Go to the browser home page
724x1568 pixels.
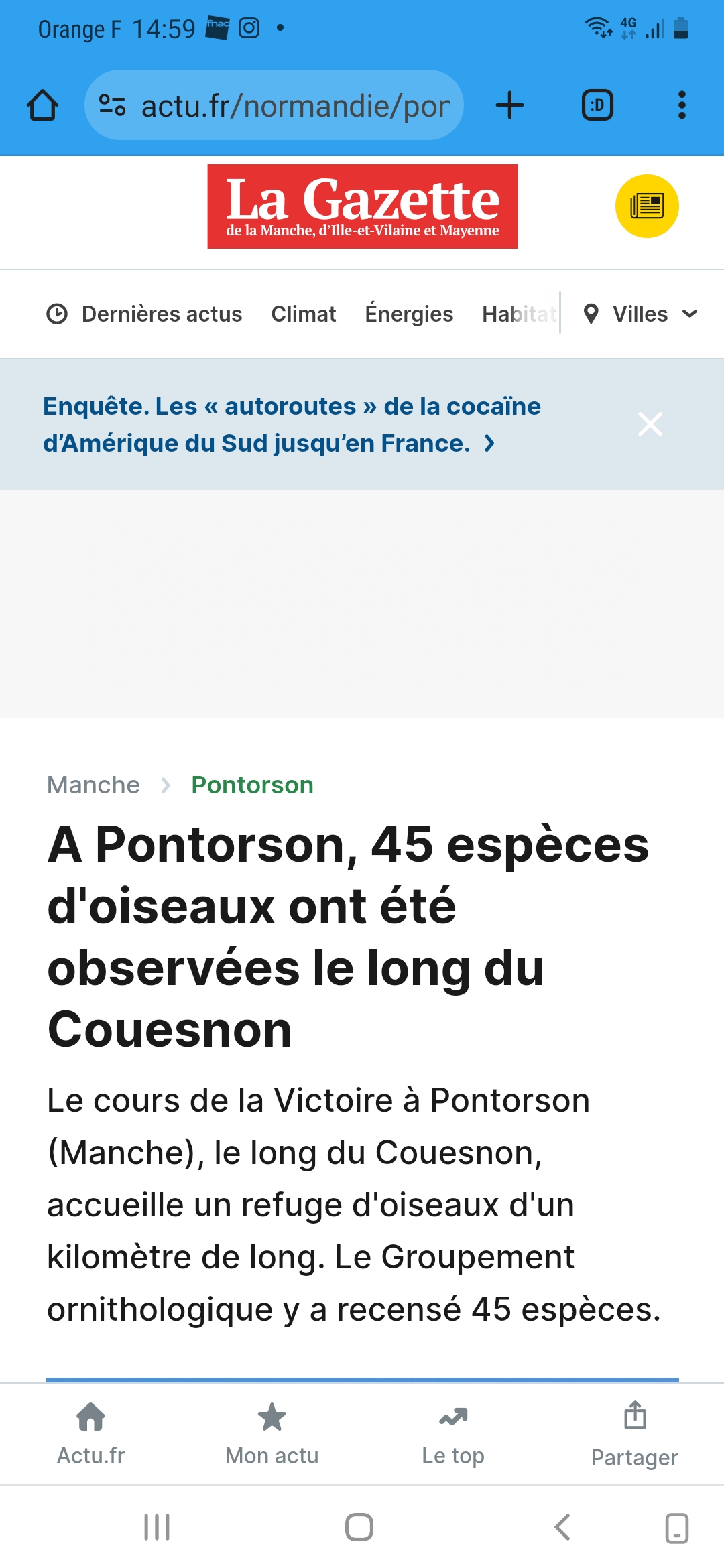click(42, 105)
